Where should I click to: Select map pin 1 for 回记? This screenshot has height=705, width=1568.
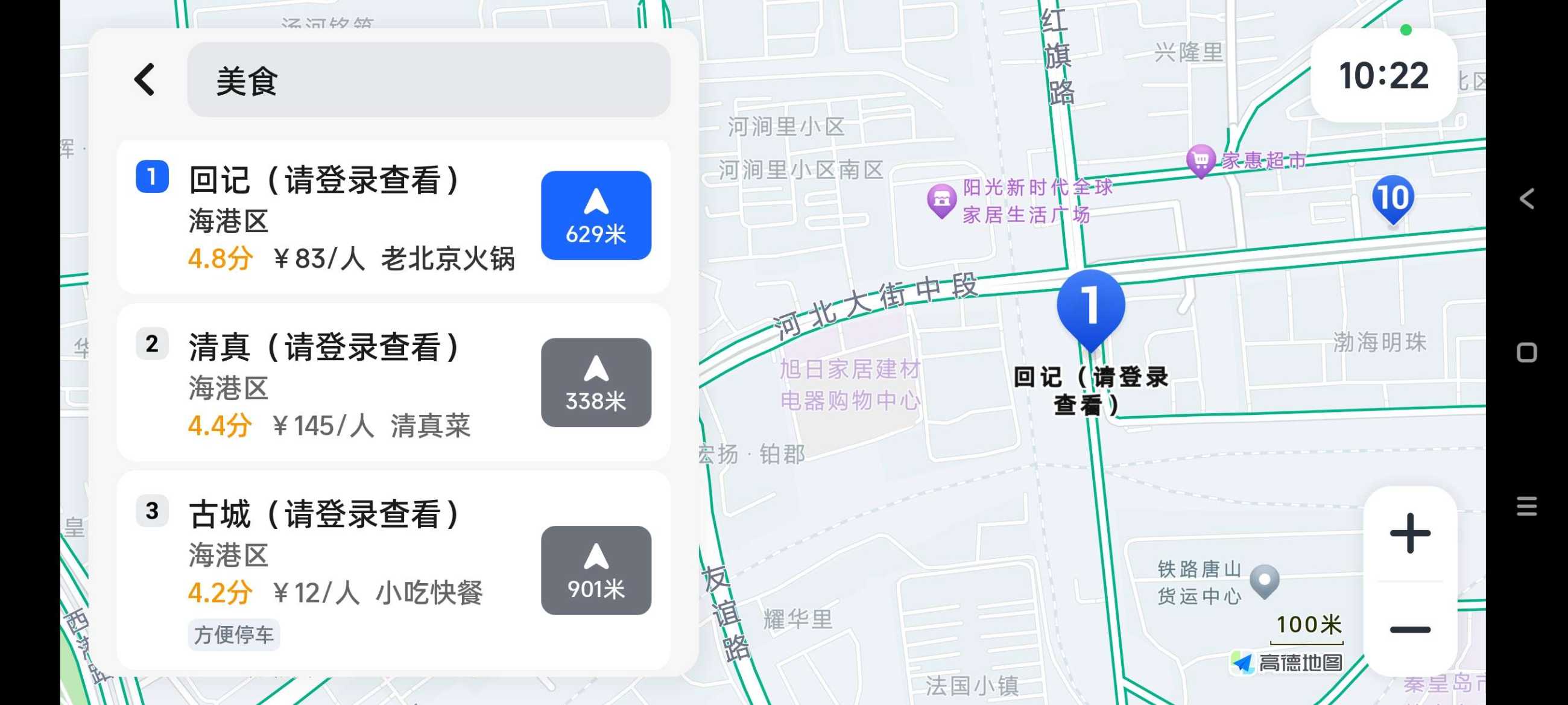[x=1090, y=308]
